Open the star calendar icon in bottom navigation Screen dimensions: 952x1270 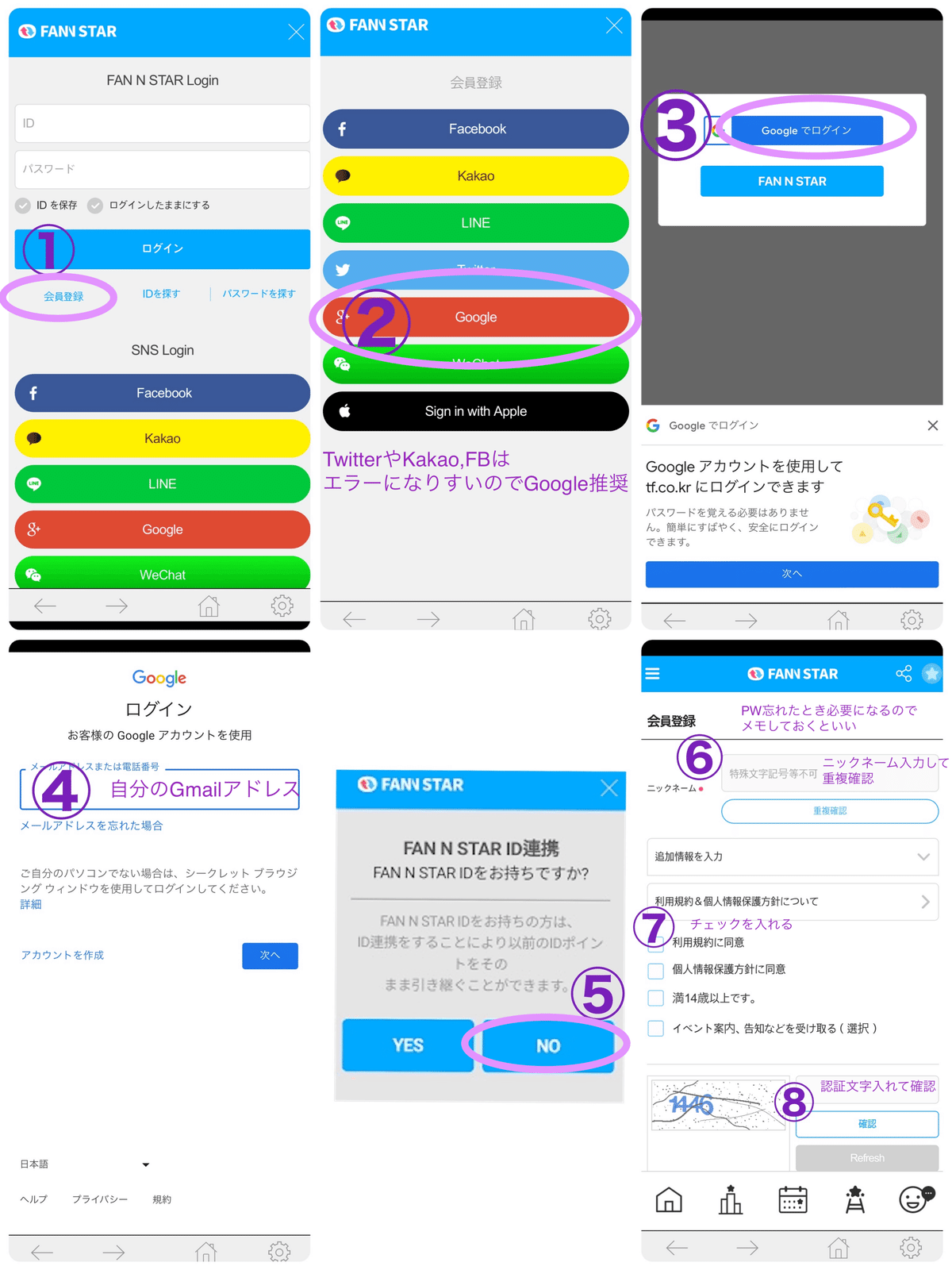click(793, 1200)
